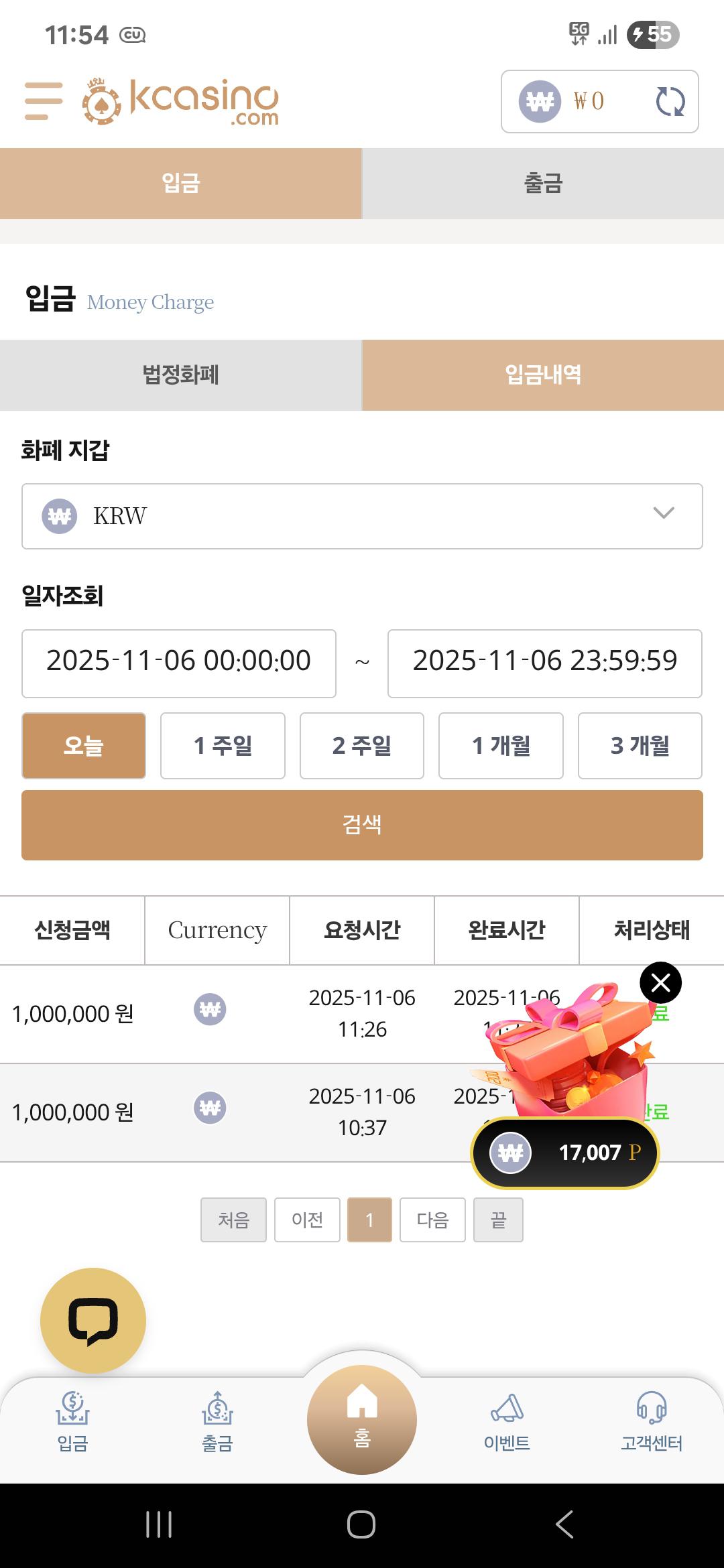
Task: Tap the 검색 search button
Action: click(362, 825)
